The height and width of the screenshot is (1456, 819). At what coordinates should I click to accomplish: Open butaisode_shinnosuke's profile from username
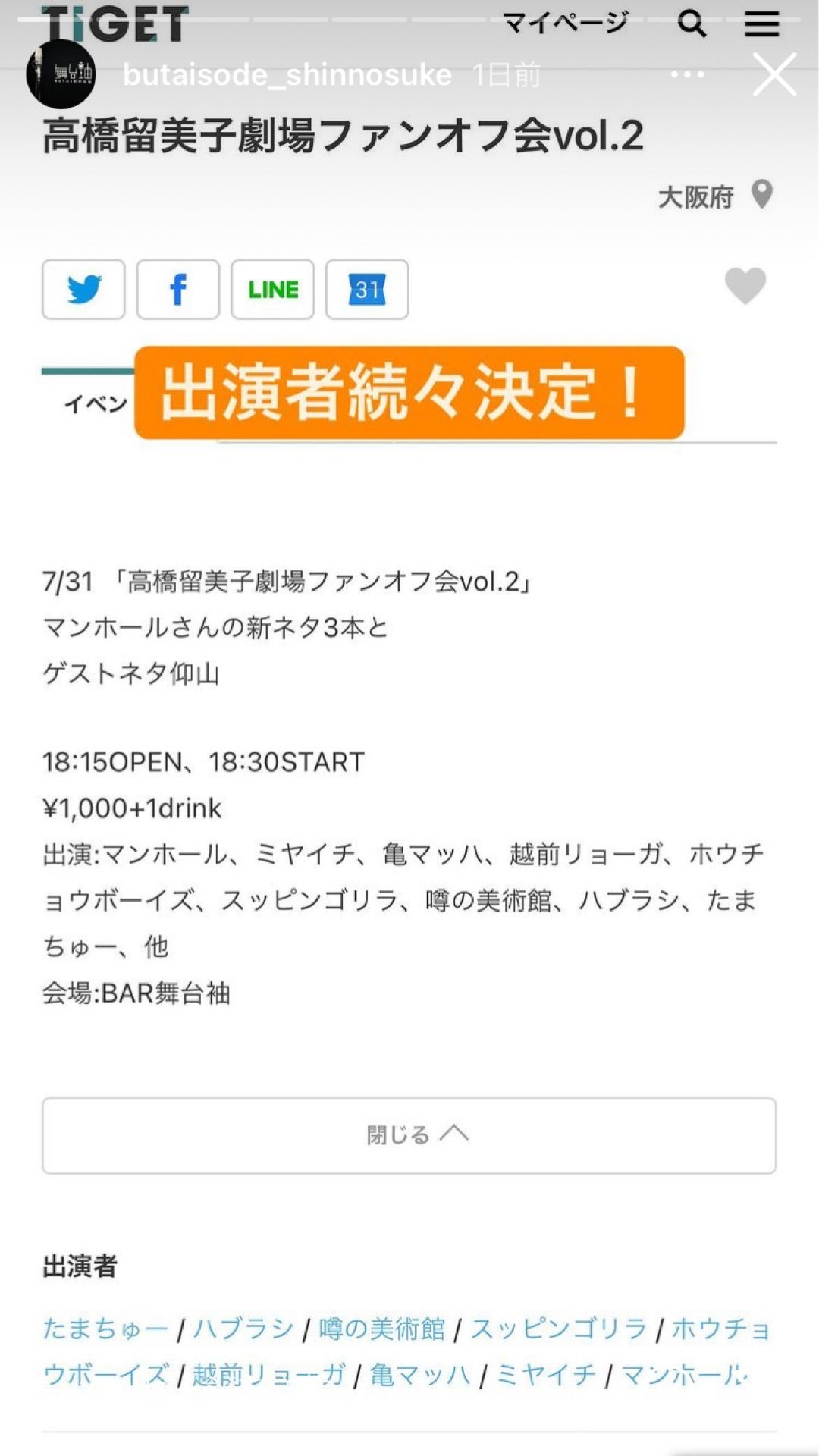pos(287,75)
